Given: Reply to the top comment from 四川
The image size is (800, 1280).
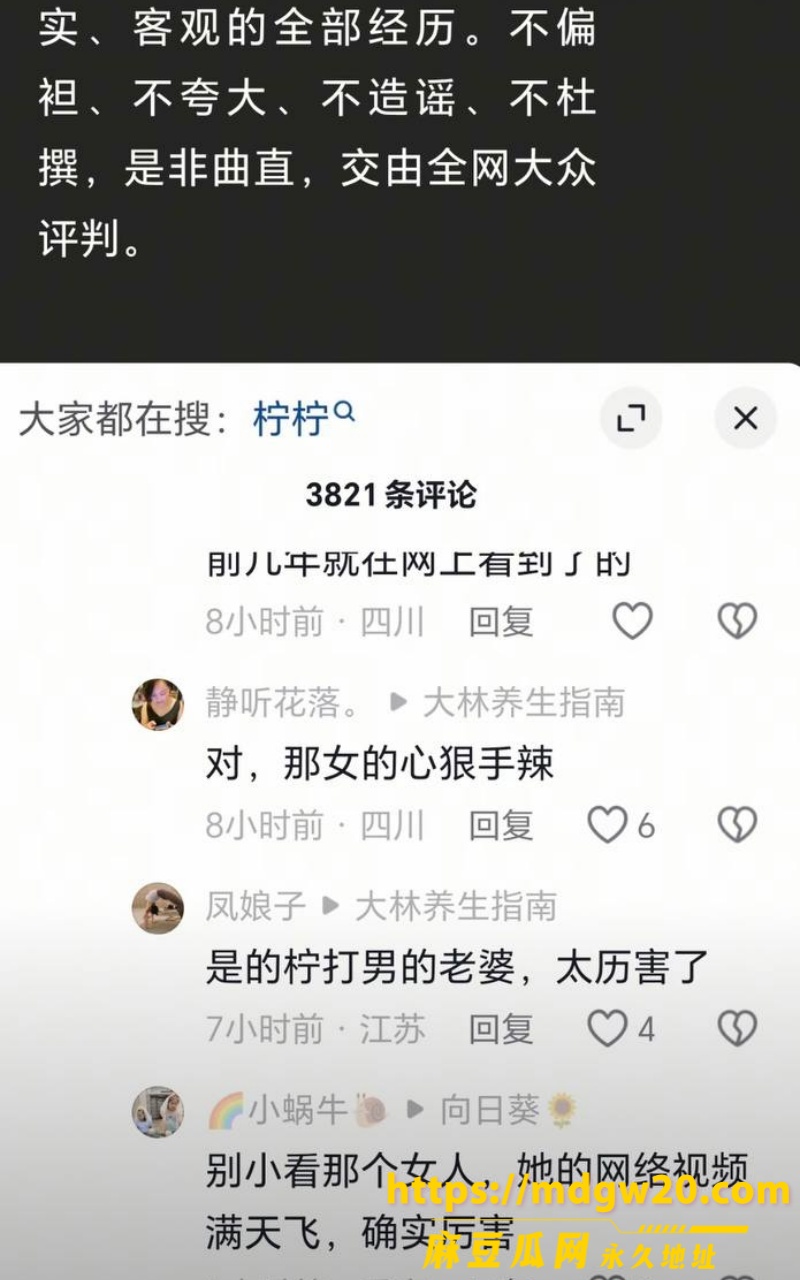Looking at the screenshot, I should point(501,623).
